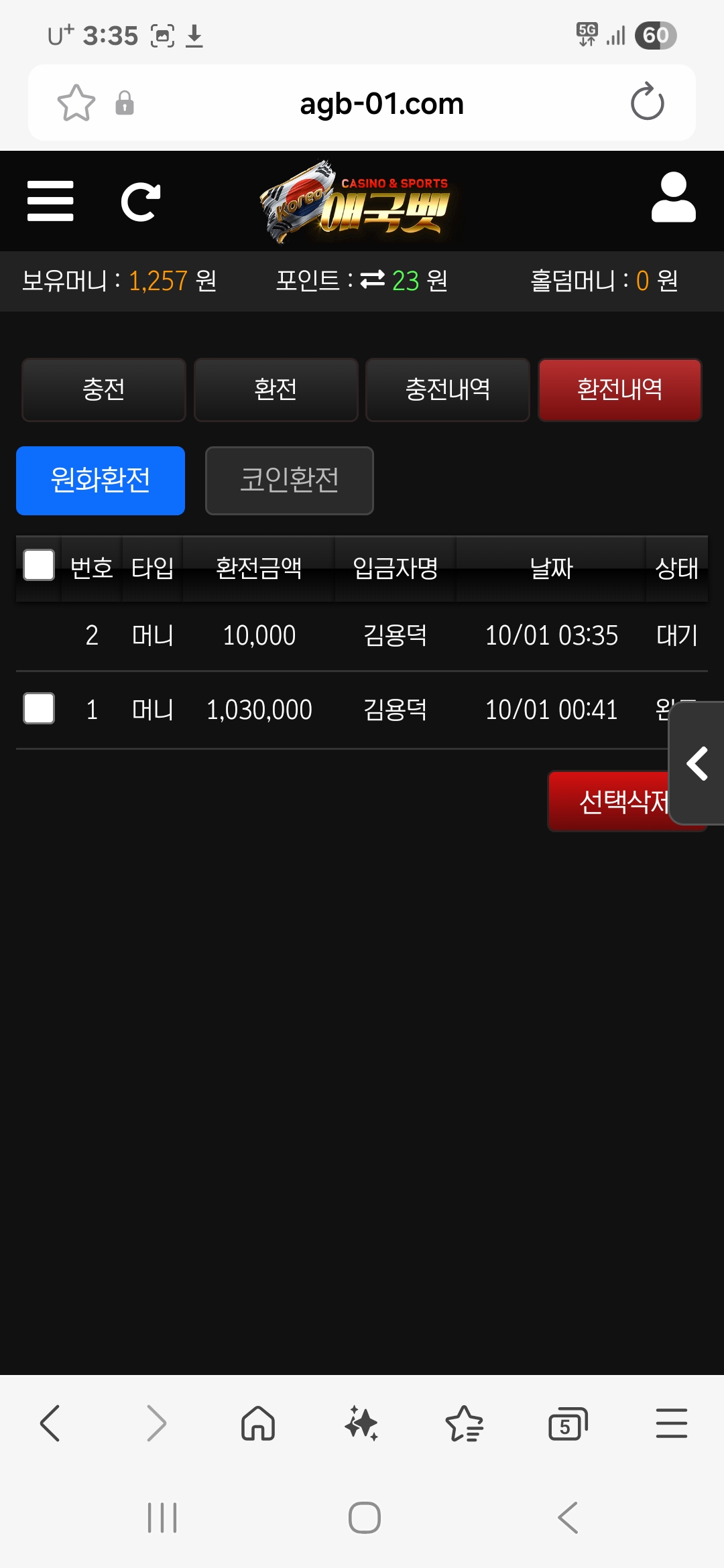Open the user profile icon

[673, 198]
